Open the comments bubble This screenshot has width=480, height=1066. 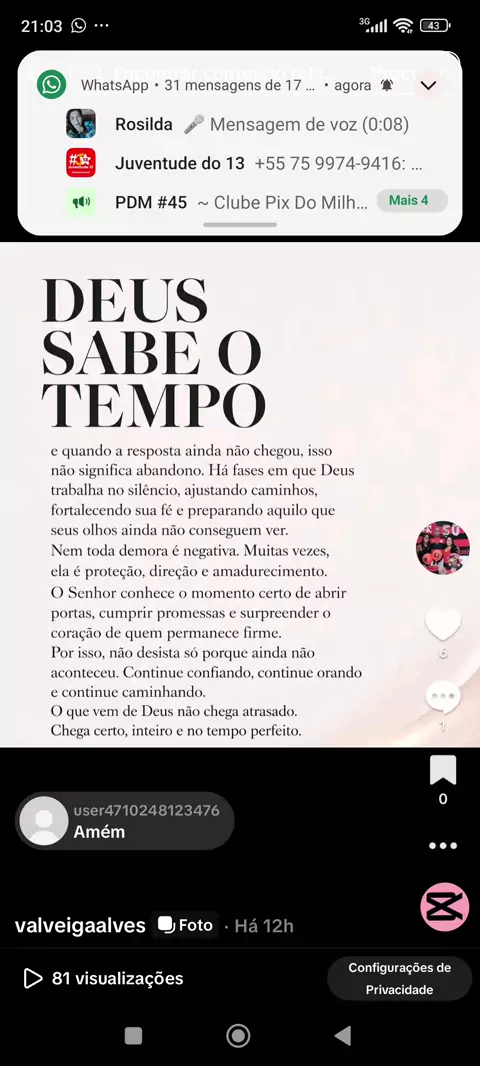[443, 699]
